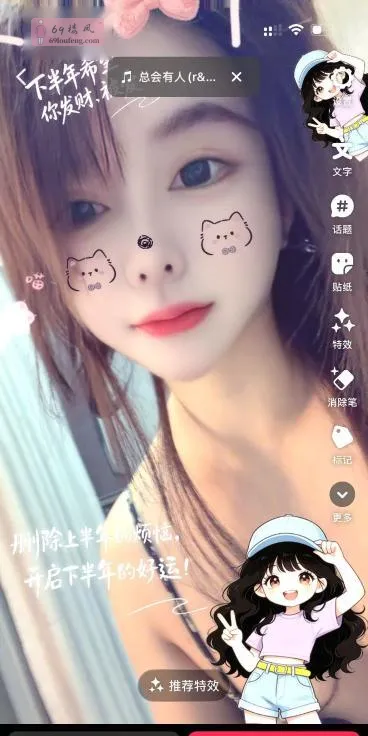Screen dimensions: 368x736
Task: Remove the selected music track
Action: (x=237, y=77)
